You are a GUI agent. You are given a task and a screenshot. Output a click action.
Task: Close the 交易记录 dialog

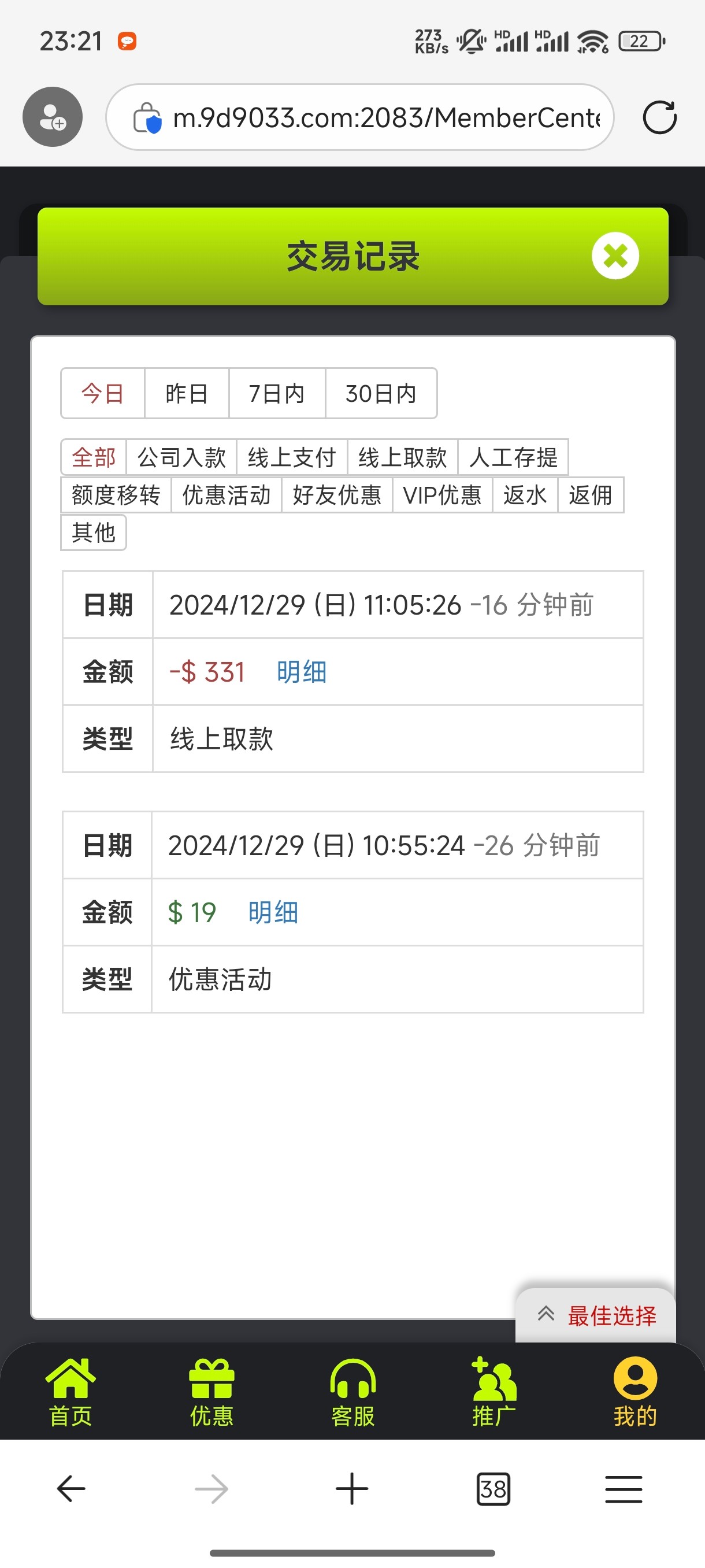pos(615,256)
